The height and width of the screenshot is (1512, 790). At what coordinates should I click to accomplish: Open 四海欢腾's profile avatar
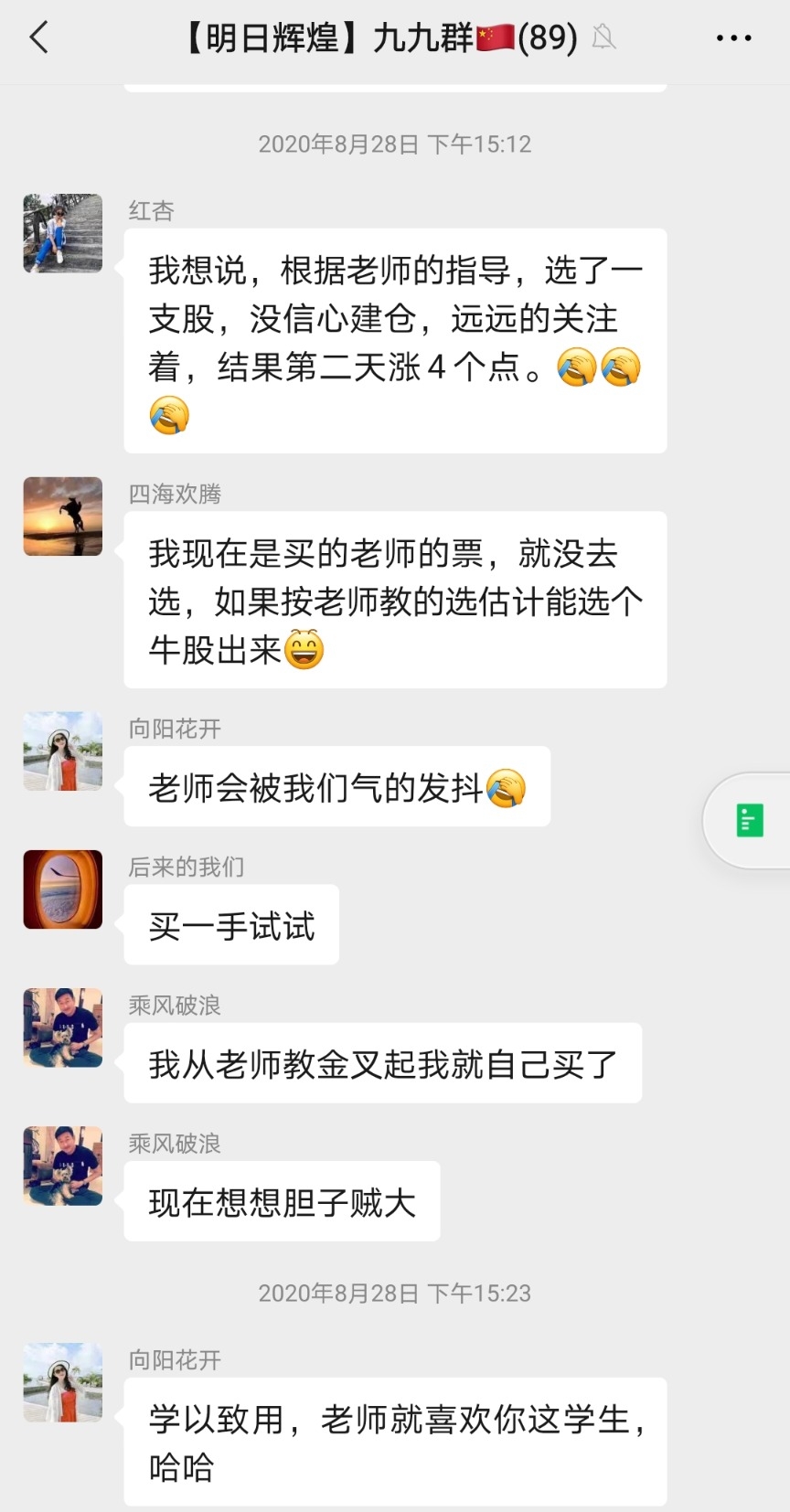pyautogui.click(x=62, y=516)
